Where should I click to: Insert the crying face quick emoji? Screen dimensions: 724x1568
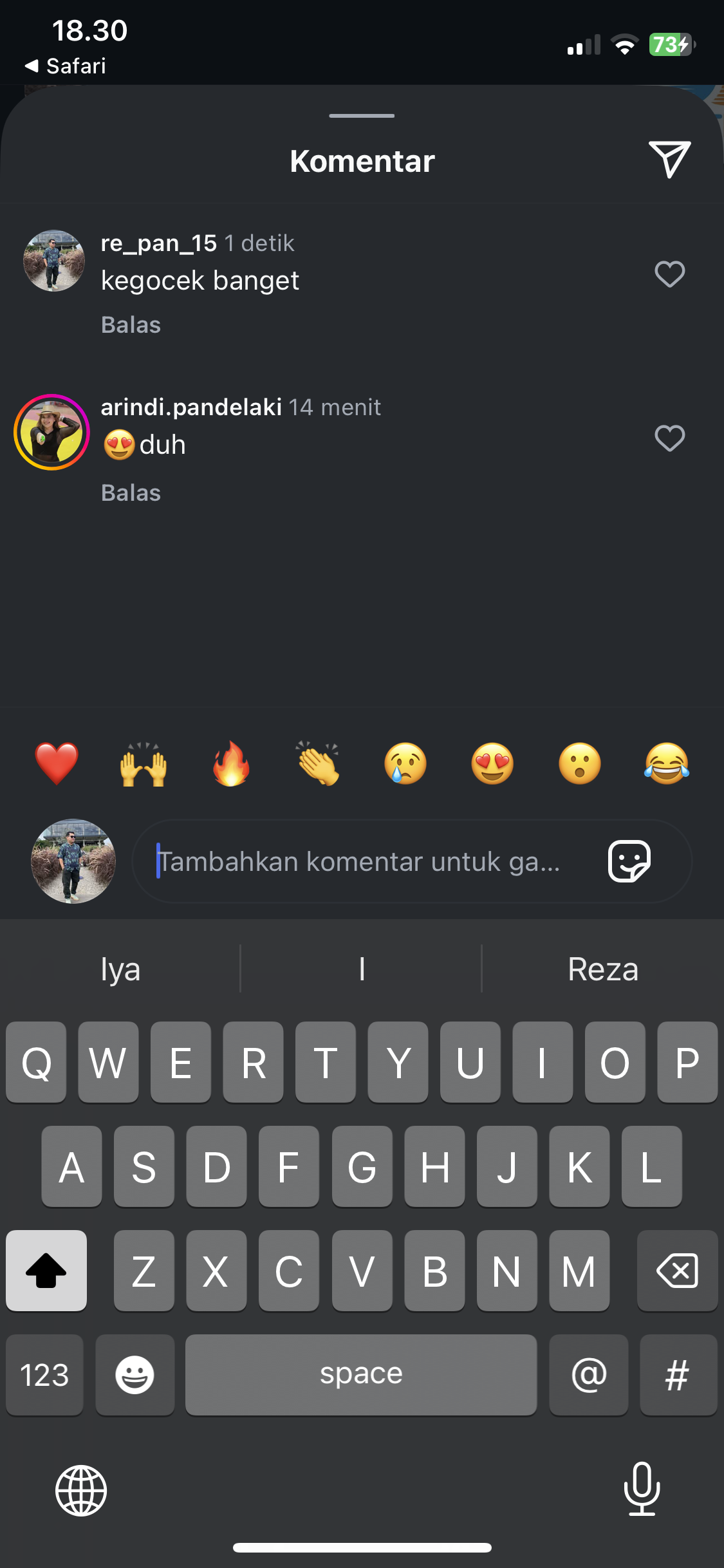(x=405, y=764)
